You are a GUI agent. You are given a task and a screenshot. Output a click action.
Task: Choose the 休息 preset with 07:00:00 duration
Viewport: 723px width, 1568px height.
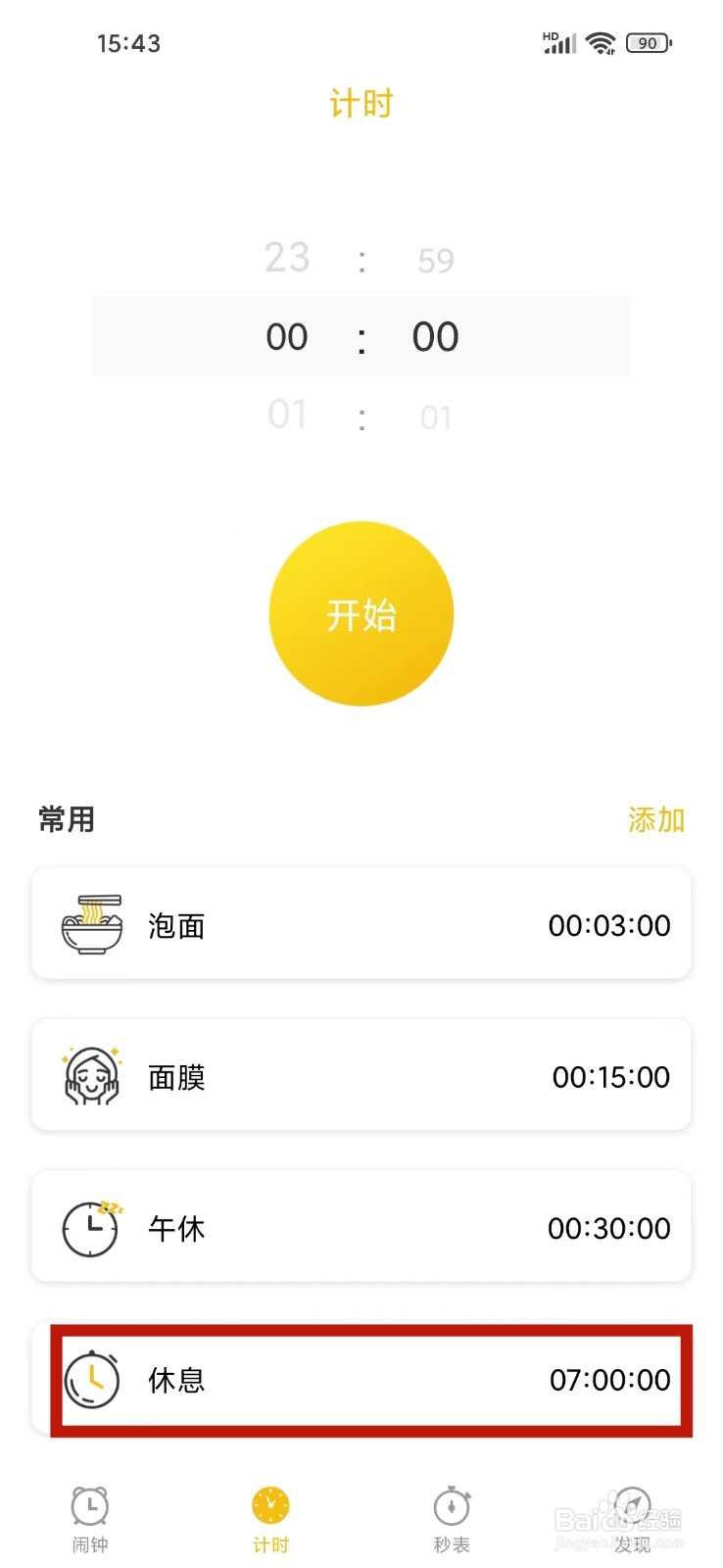[x=361, y=1380]
